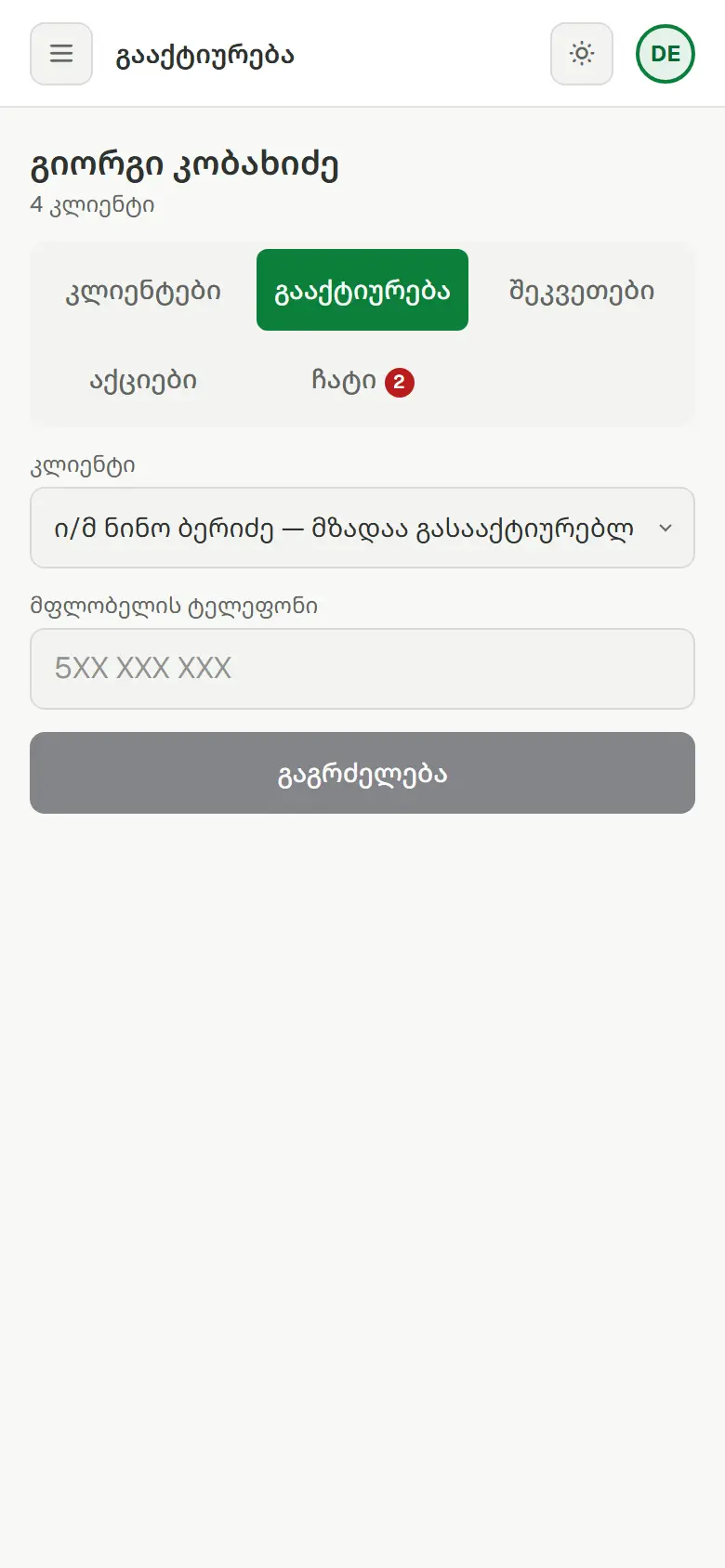Screen dimensions: 725x1568
Task: Focus the მფლობელის ტელეფონი phone field
Action: (362, 669)
